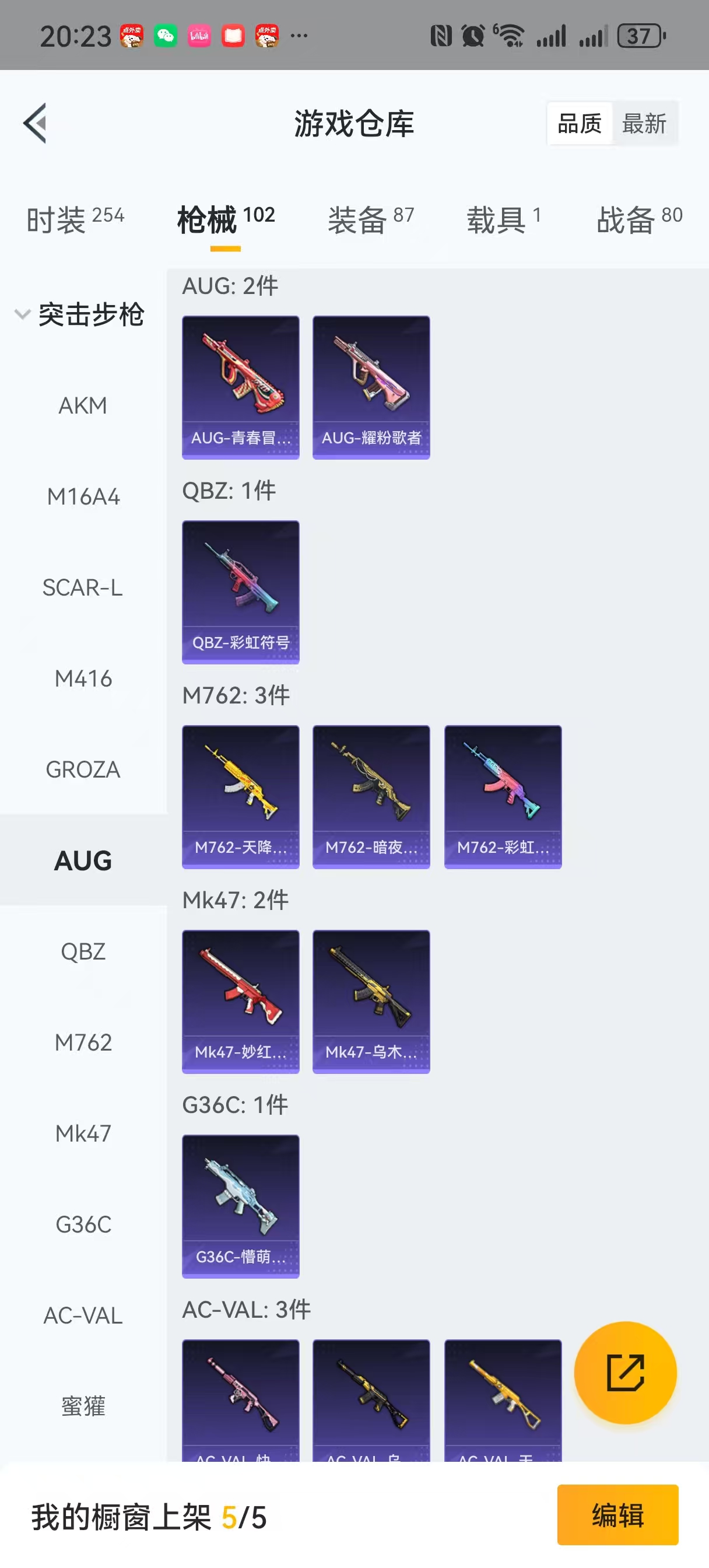Image resolution: width=709 pixels, height=1568 pixels.
Task: Select SCAR-L in the side list
Action: [83, 588]
